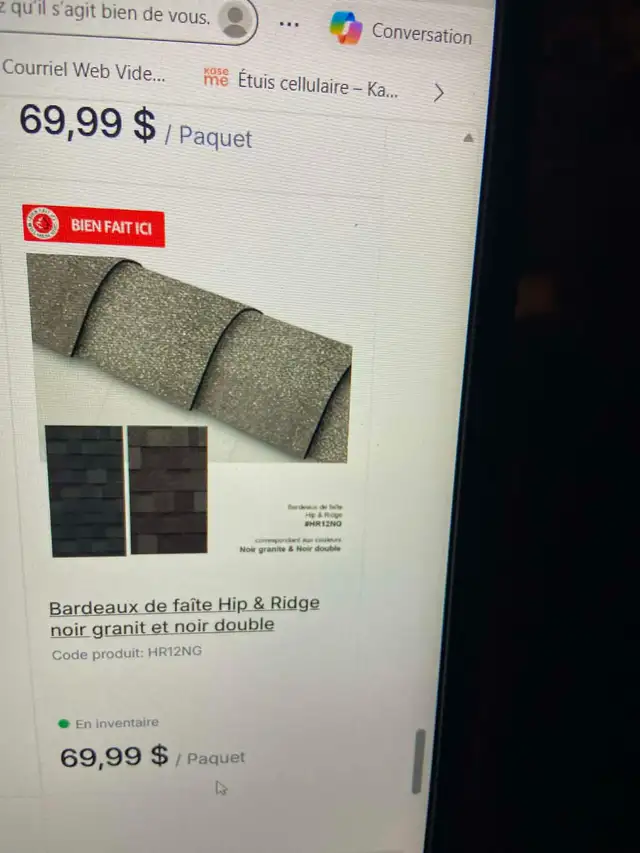
Task: Click the scrollbar's up arrow
Action: tap(467, 138)
